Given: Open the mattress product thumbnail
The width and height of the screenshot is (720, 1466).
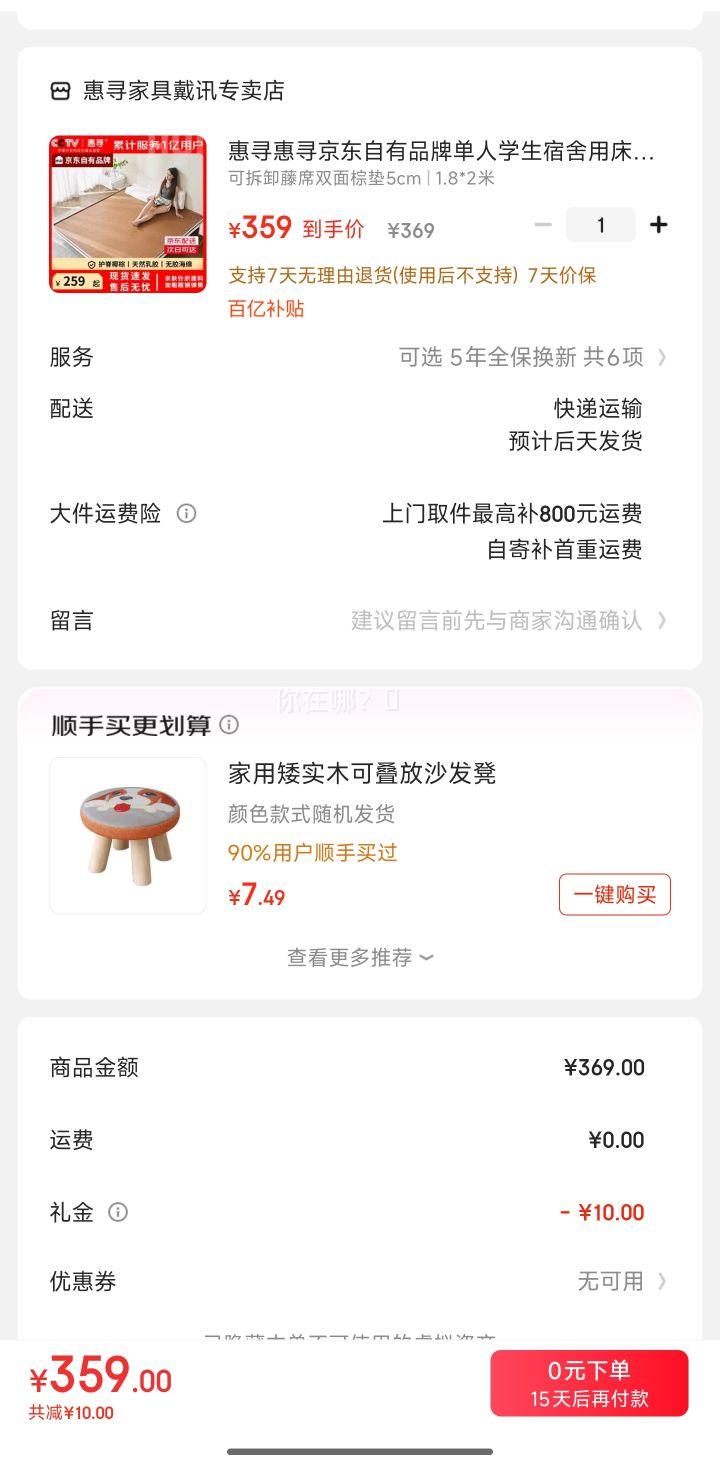Looking at the screenshot, I should 128,214.
